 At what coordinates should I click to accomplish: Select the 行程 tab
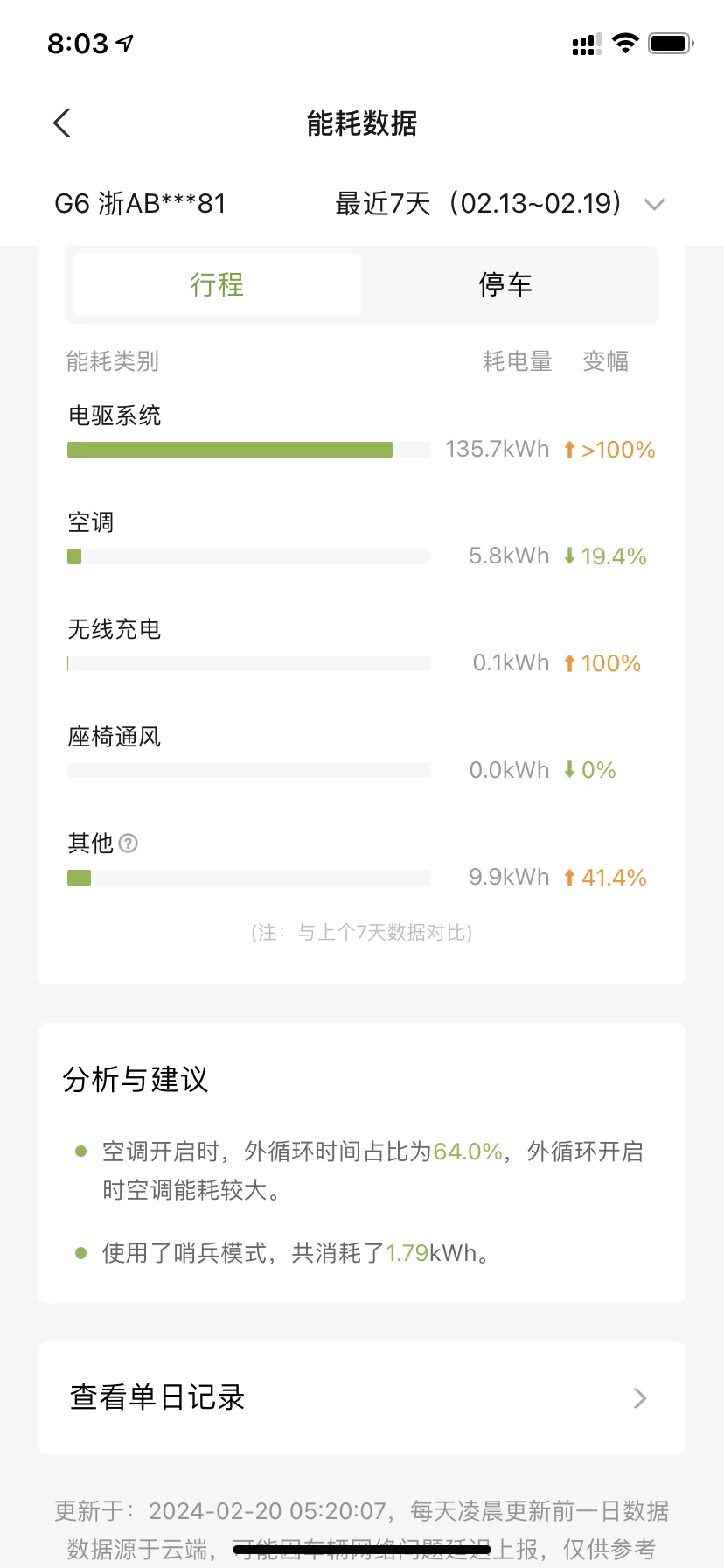(x=217, y=284)
